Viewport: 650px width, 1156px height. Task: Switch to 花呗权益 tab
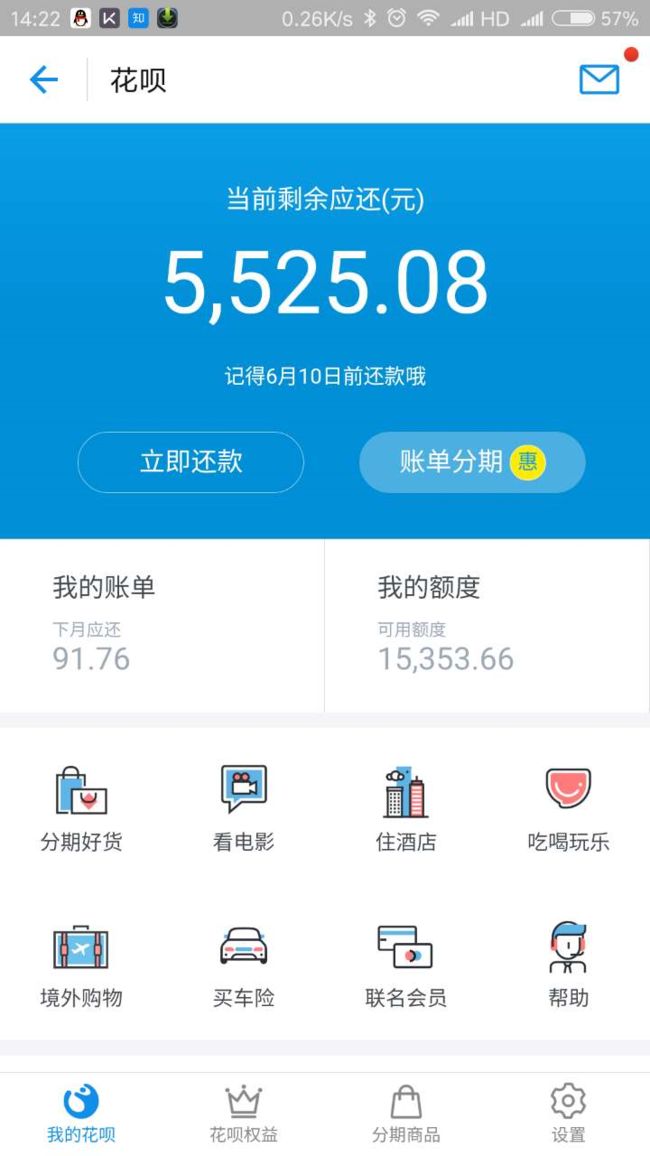[x=244, y=1114]
